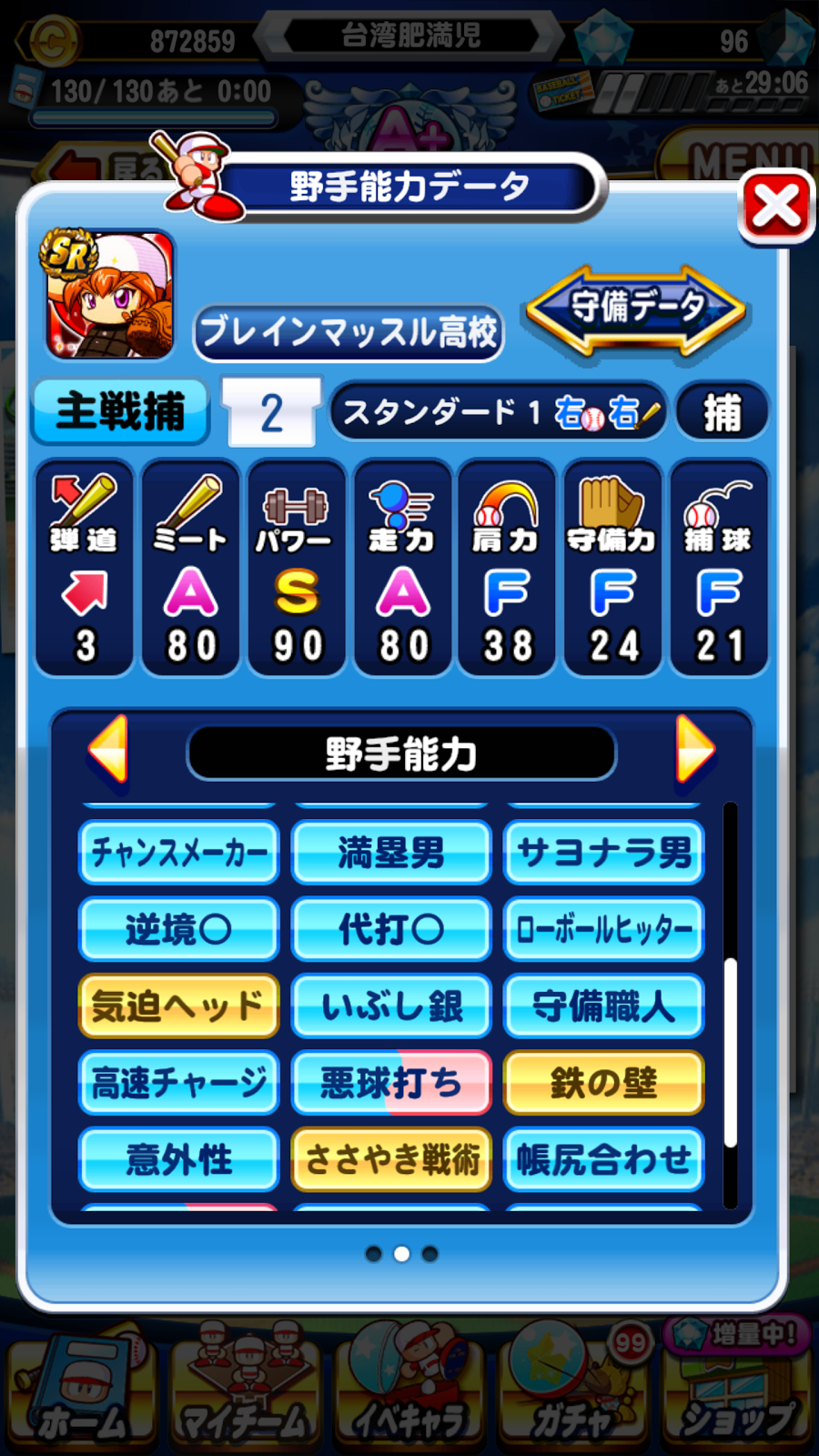Tap the 逆境○ ability chip

point(178,929)
